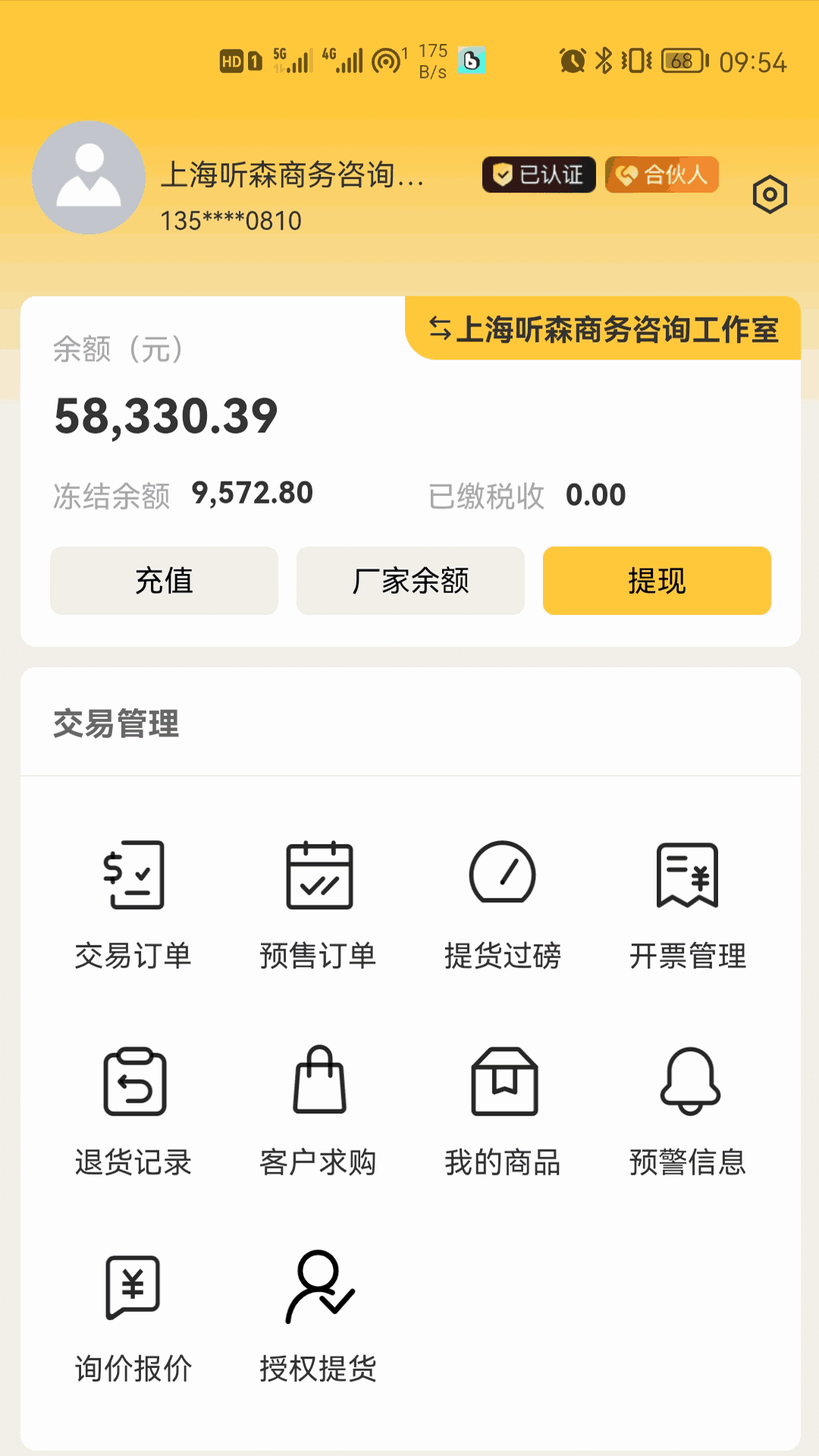Open 客户求购 customer purchase requests
The height and width of the screenshot is (1456, 819).
click(318, 1110)
